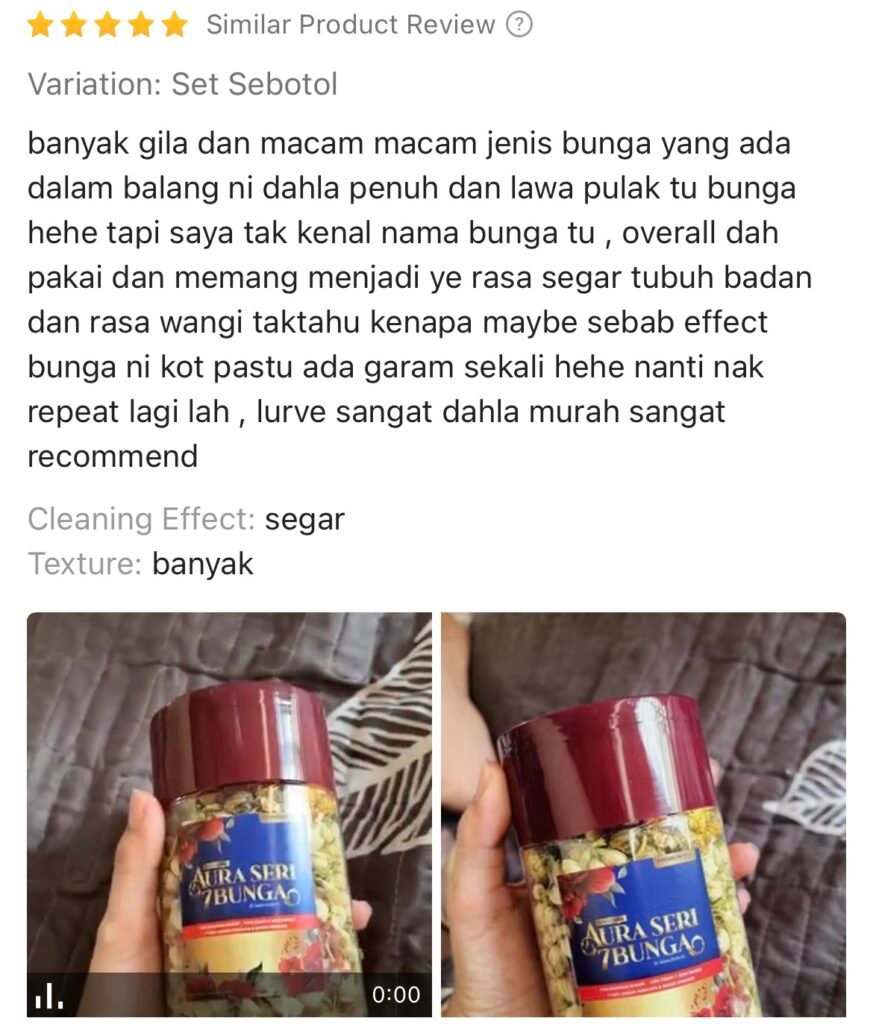Screen dimensions: 873x1024
Task: Open the Similar Product Review help icon
Action: pos(519,25)
